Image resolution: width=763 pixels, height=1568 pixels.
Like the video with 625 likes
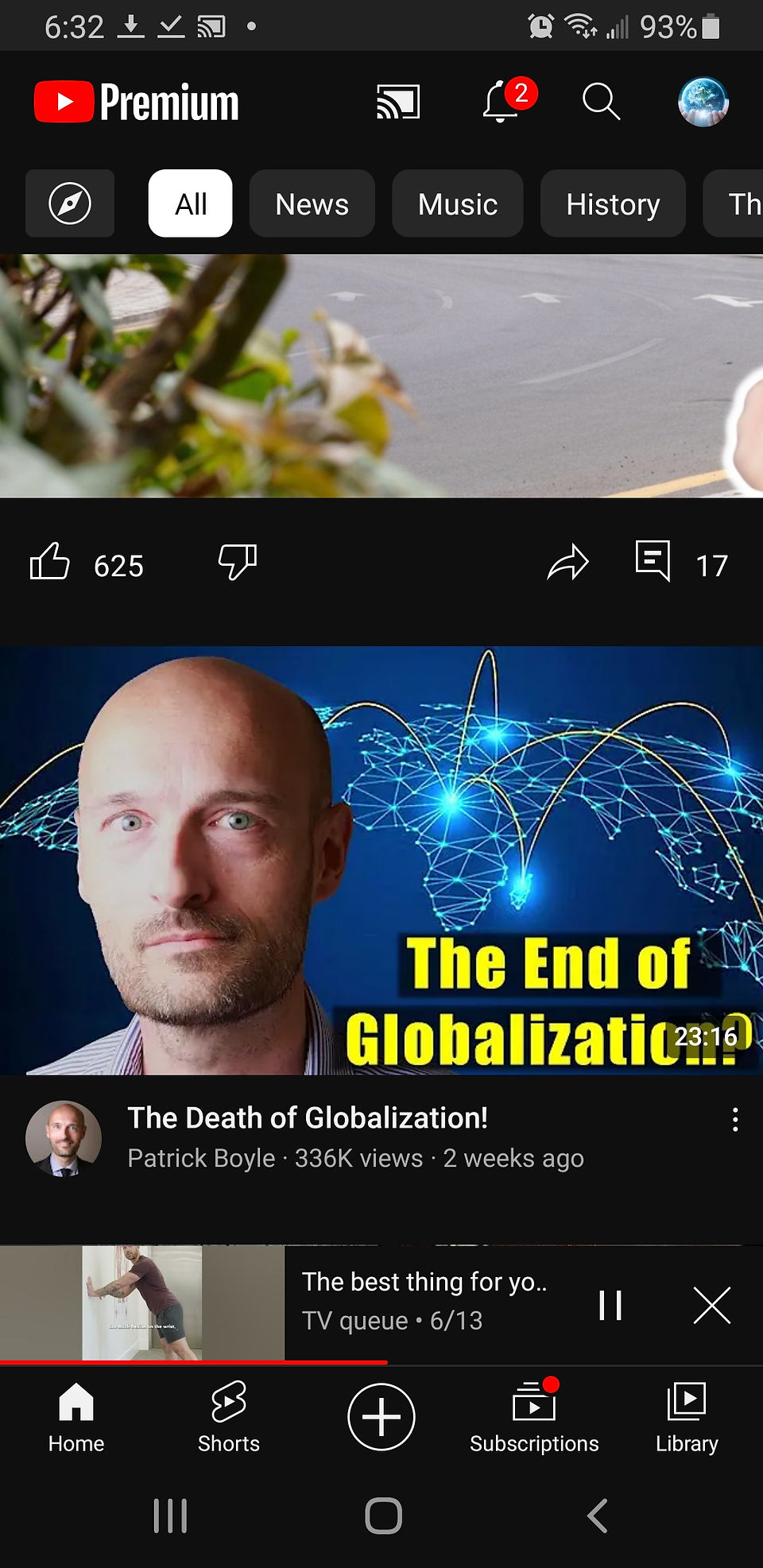click(50, 562)
